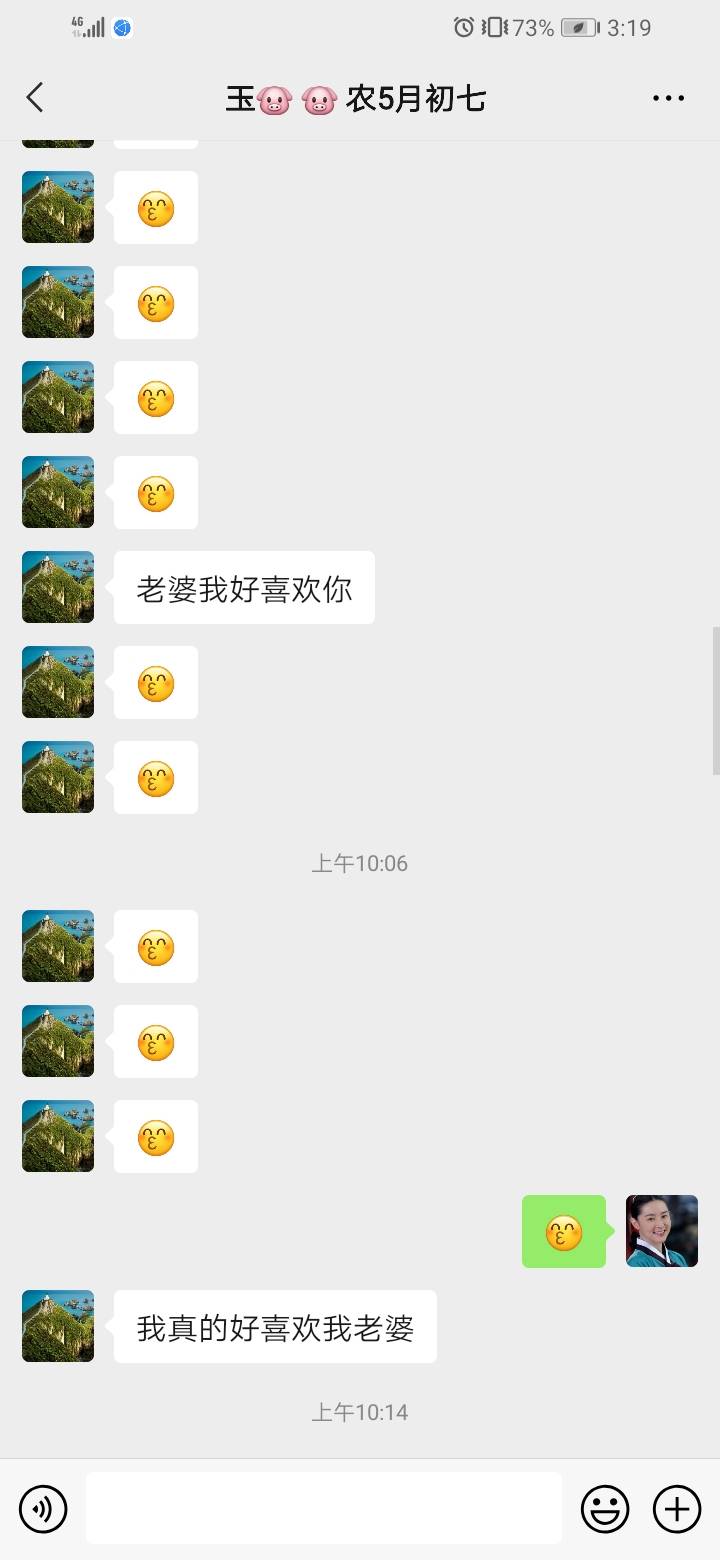Image resolution: width=720 pixels, height=1560 pixels.
Task: Open the emoji picker next to input field
Action: pos(606,1508)
